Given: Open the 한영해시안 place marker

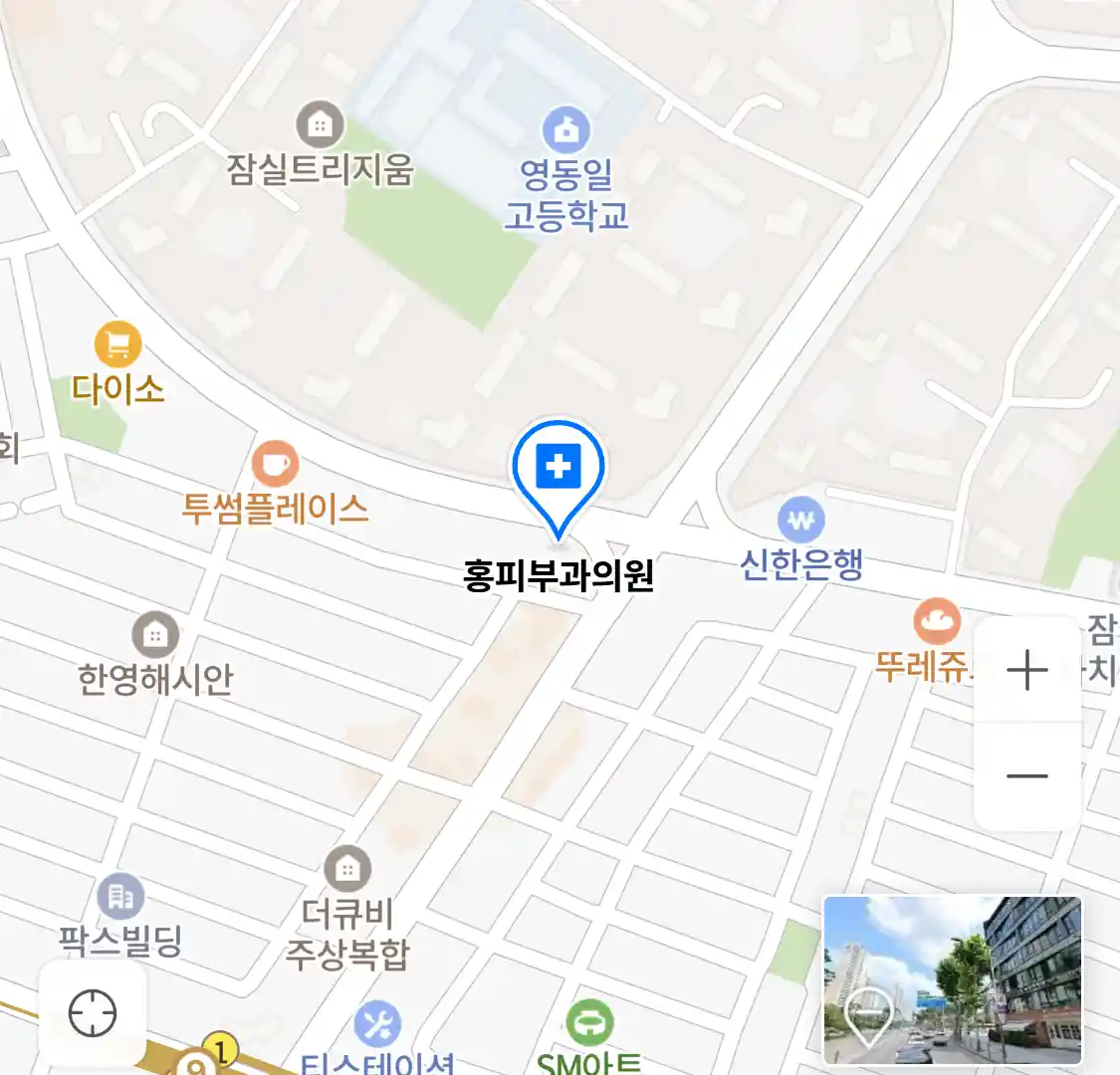Looking at the screenshot, I should (155, 634).
